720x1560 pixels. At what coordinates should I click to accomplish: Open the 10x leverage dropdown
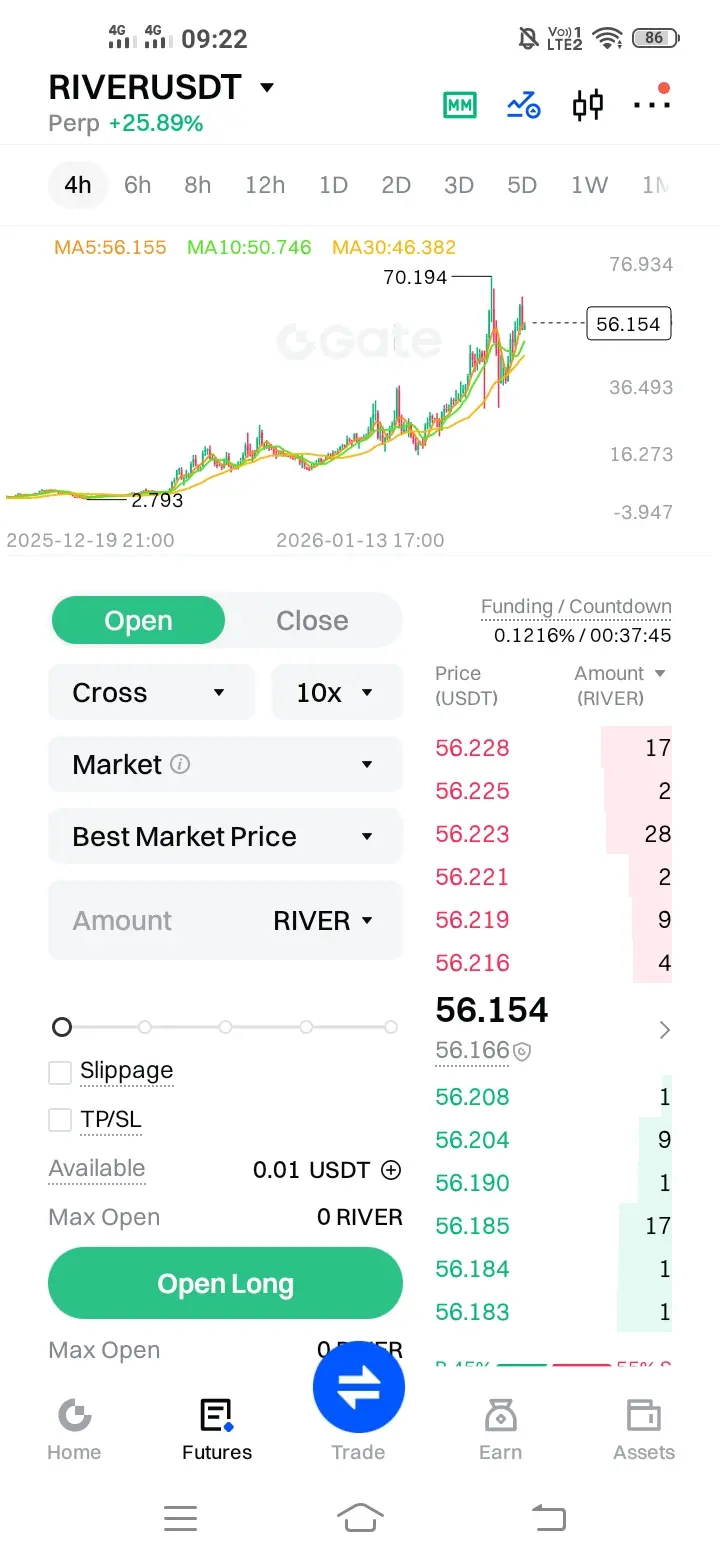pyautogui.click(x=336, y=692)
